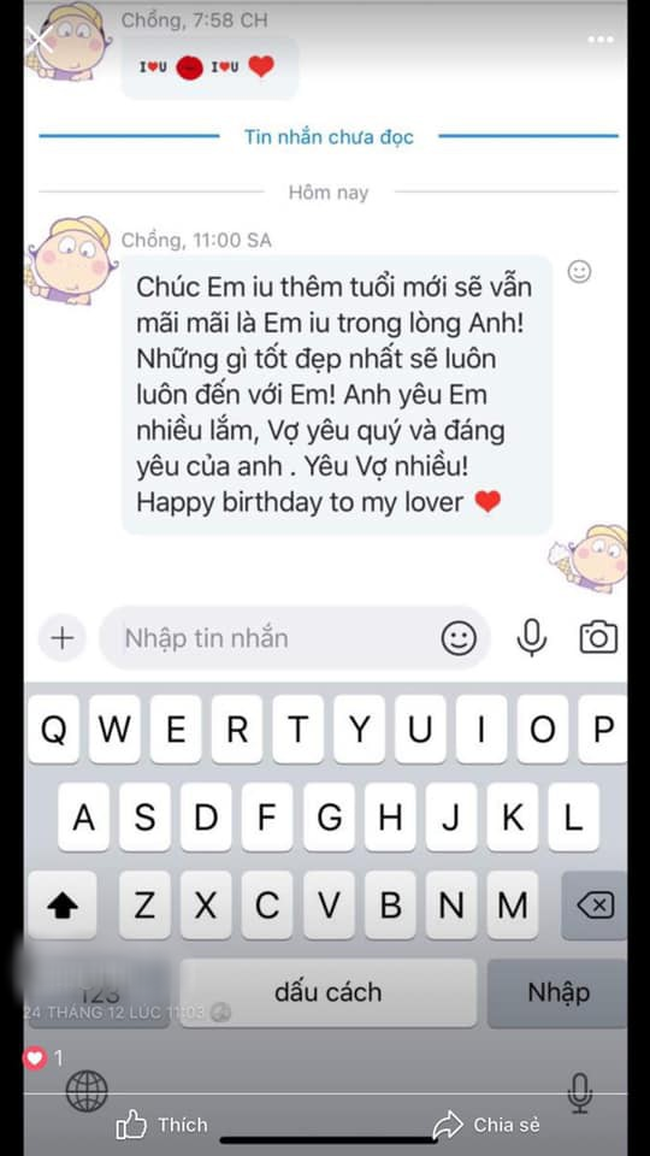Image resolution: width=650 pixels, height=1156 pixels.
Task: Share the photo with the Chia sẻ button
Action: [x=486, y=1125]
